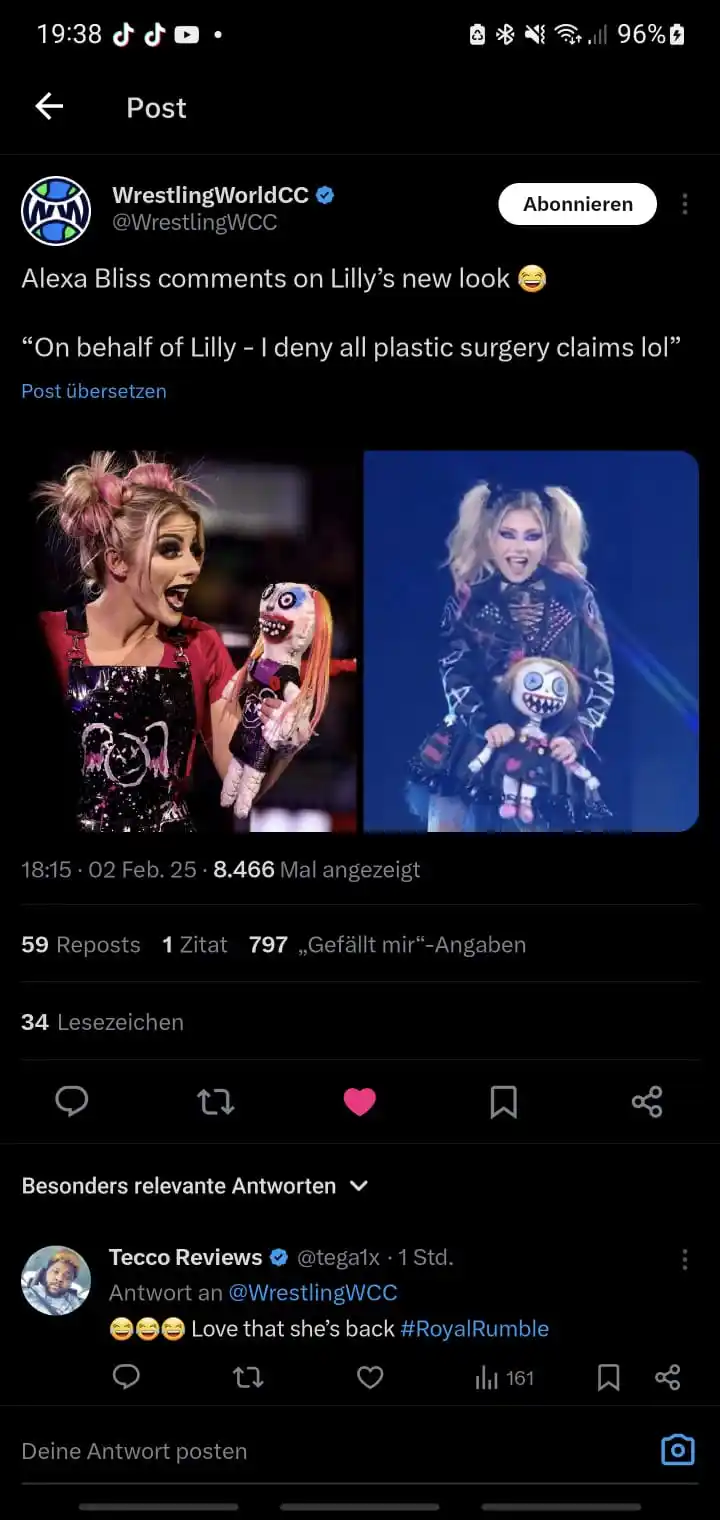
Task: Unlike the main post with heart
Action: [359, 1102]
